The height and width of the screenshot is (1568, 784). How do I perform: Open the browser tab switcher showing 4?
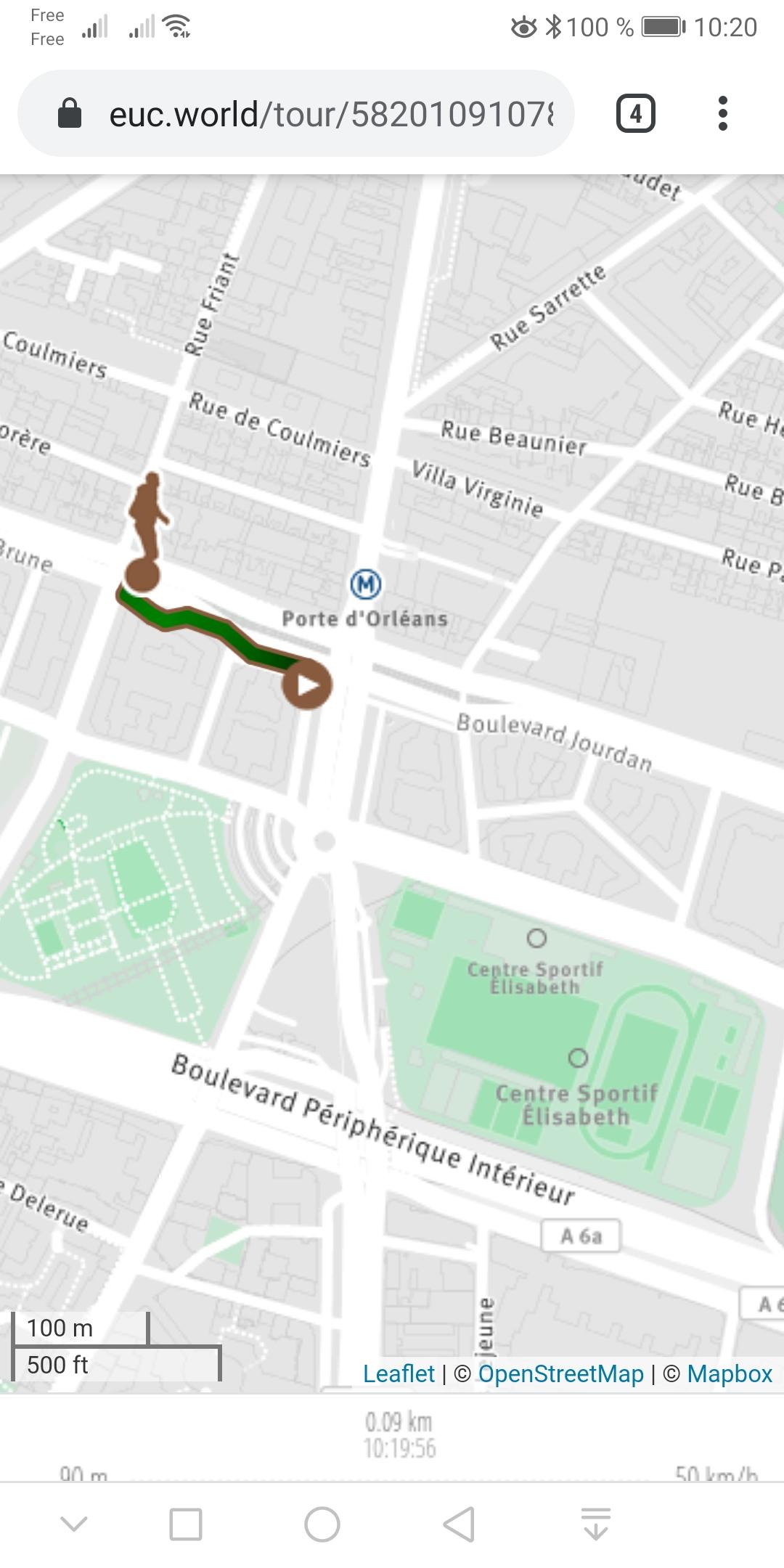coord(635,113)
